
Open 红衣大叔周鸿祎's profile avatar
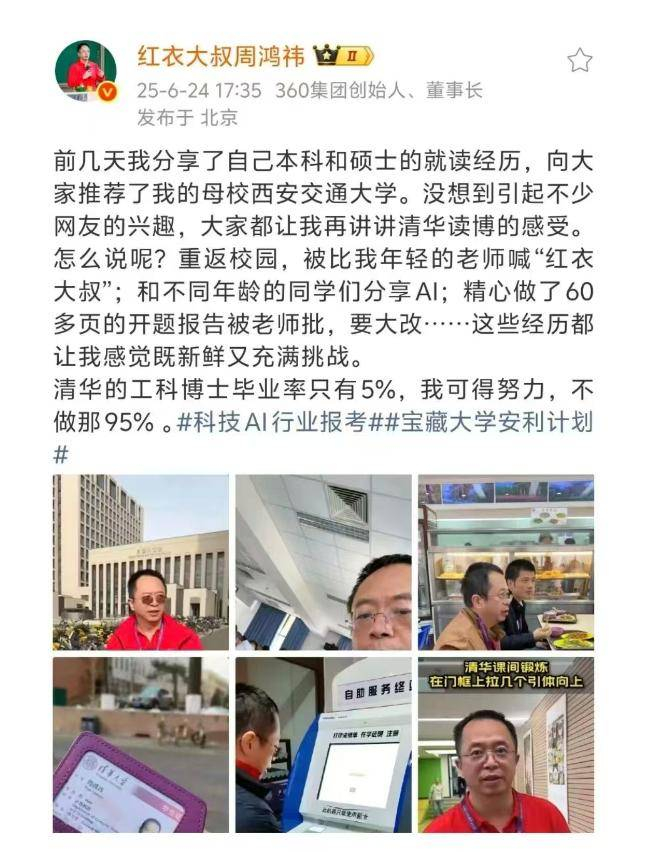(x=86, y=71)
